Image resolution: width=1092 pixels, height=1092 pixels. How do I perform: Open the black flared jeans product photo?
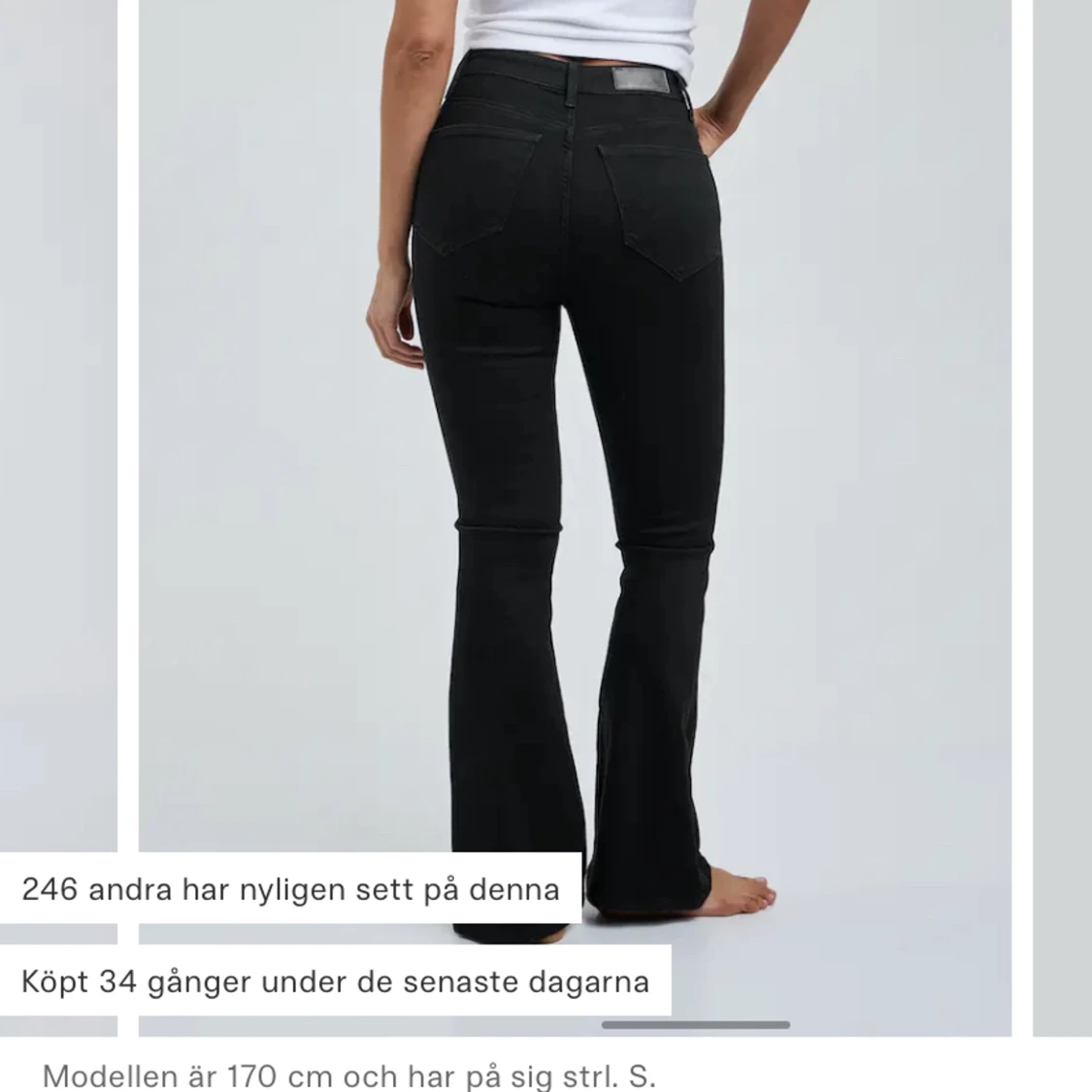pyautogui.click(x=575, y=437)
